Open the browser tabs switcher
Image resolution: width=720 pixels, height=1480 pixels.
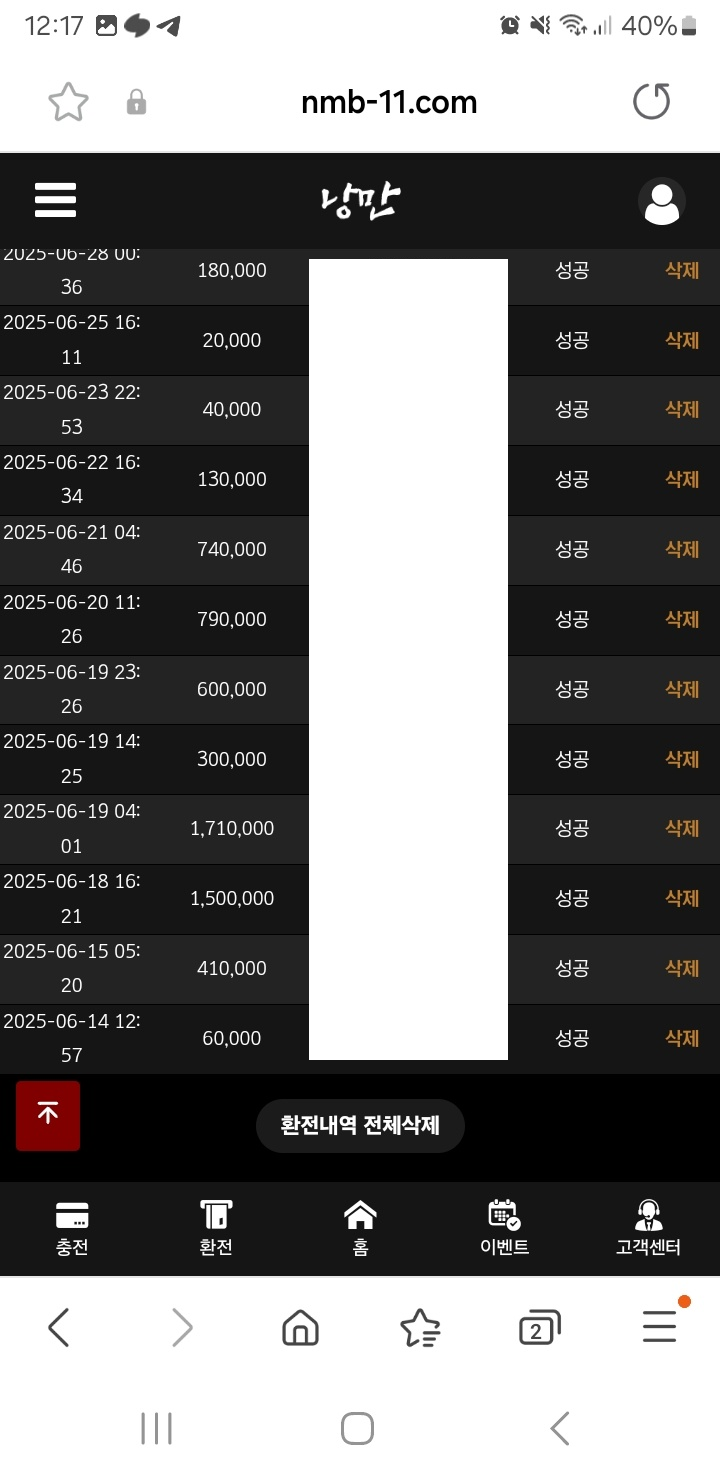coord(539,1328)
